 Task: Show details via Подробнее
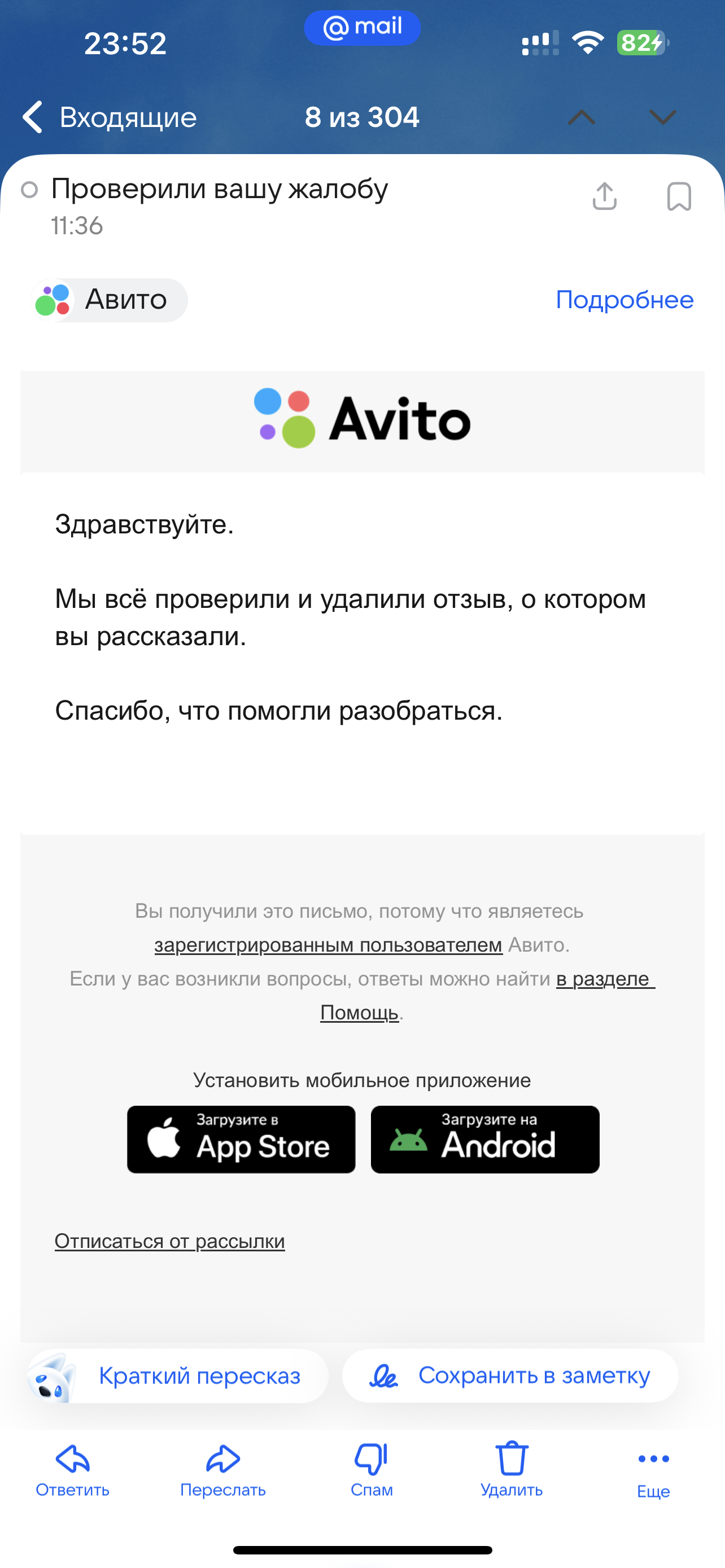624,300
